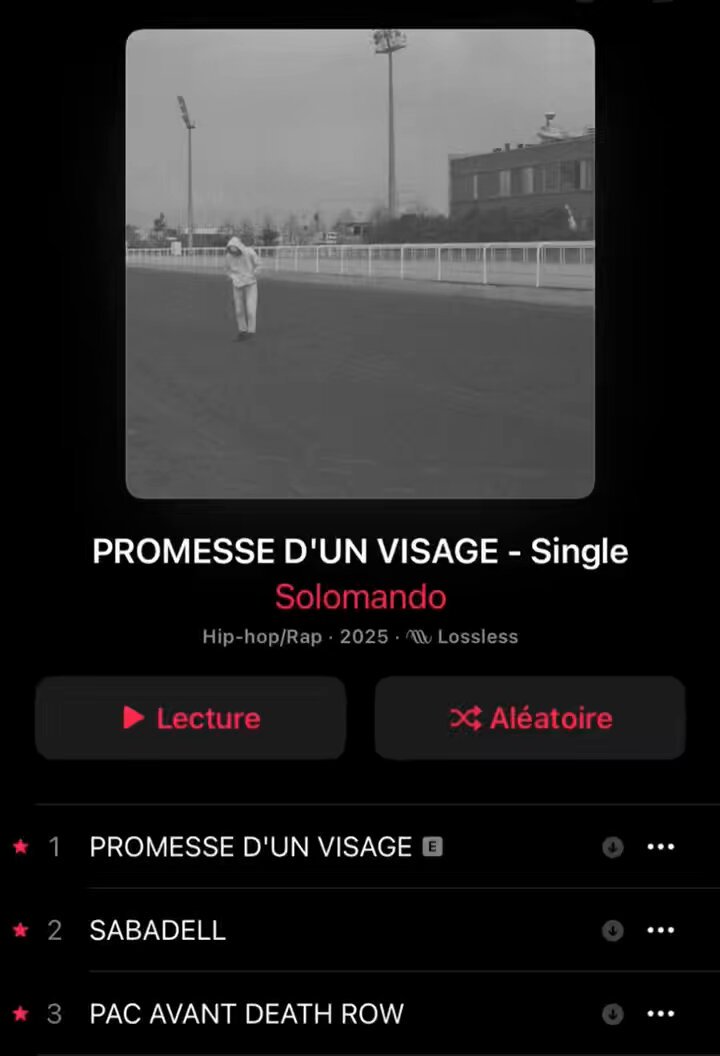Open the artist page for Solomando
Viewport: 720px width, 1056px height.
360,597
